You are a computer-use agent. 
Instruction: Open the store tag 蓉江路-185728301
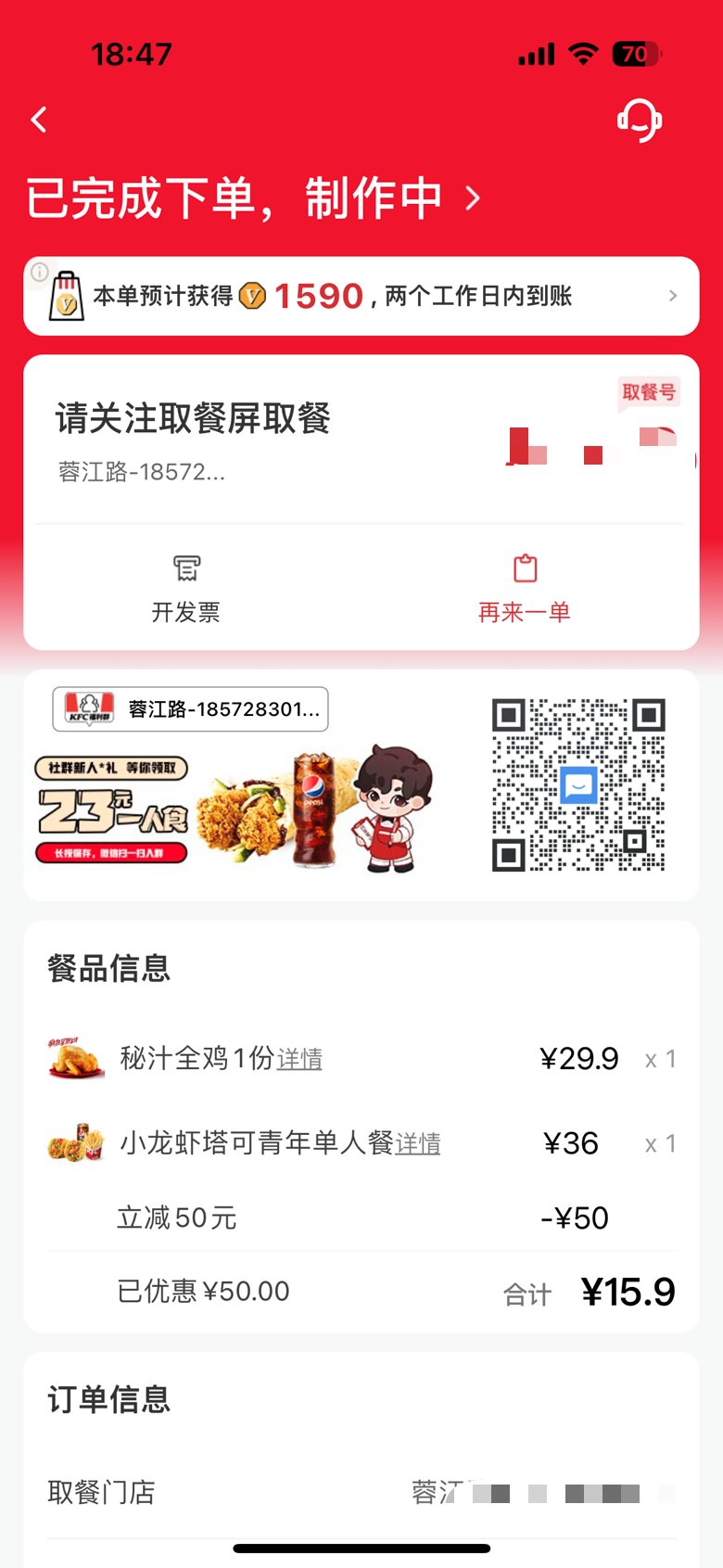190,709
